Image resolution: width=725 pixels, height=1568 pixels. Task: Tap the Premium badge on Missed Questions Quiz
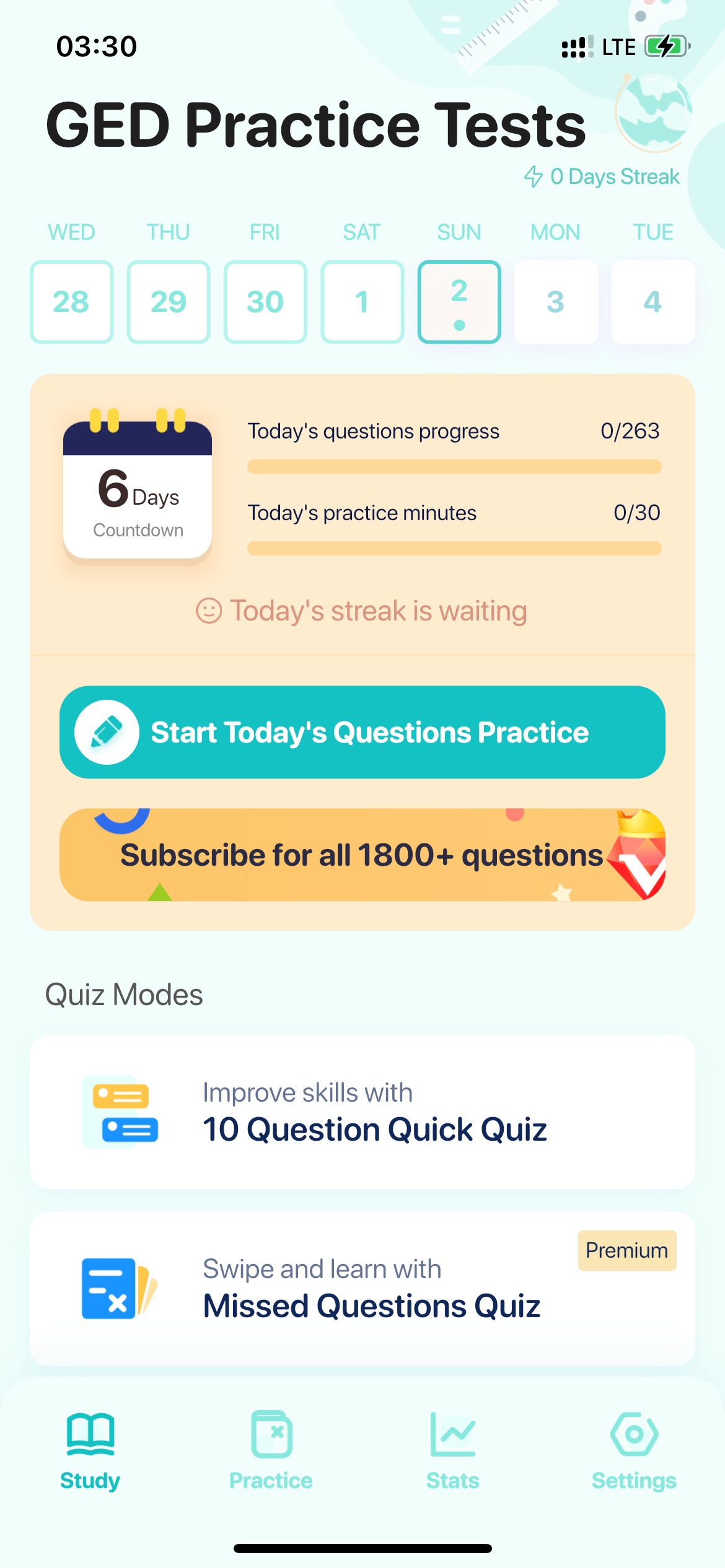pos(626,1250)
